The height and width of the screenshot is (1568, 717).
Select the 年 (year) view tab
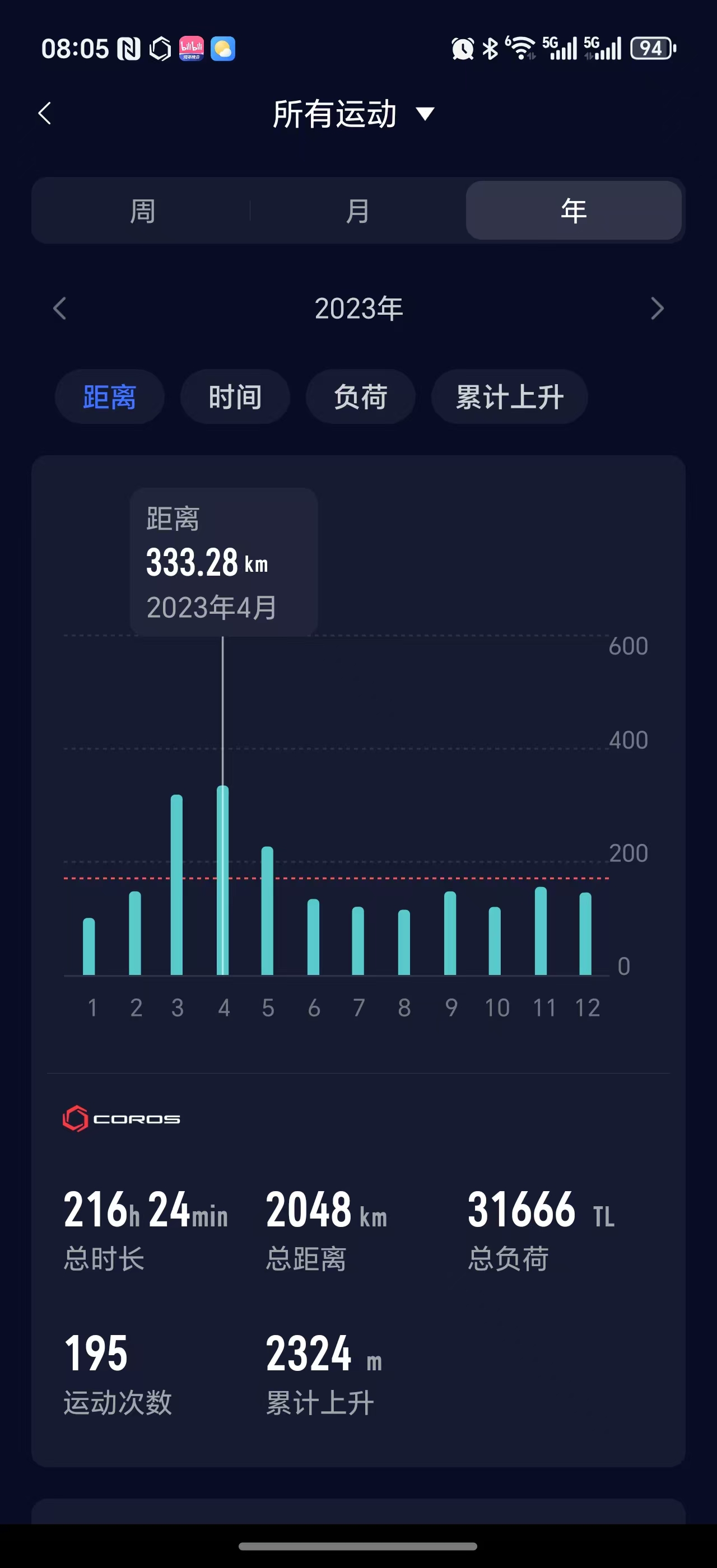click(572, 211)
